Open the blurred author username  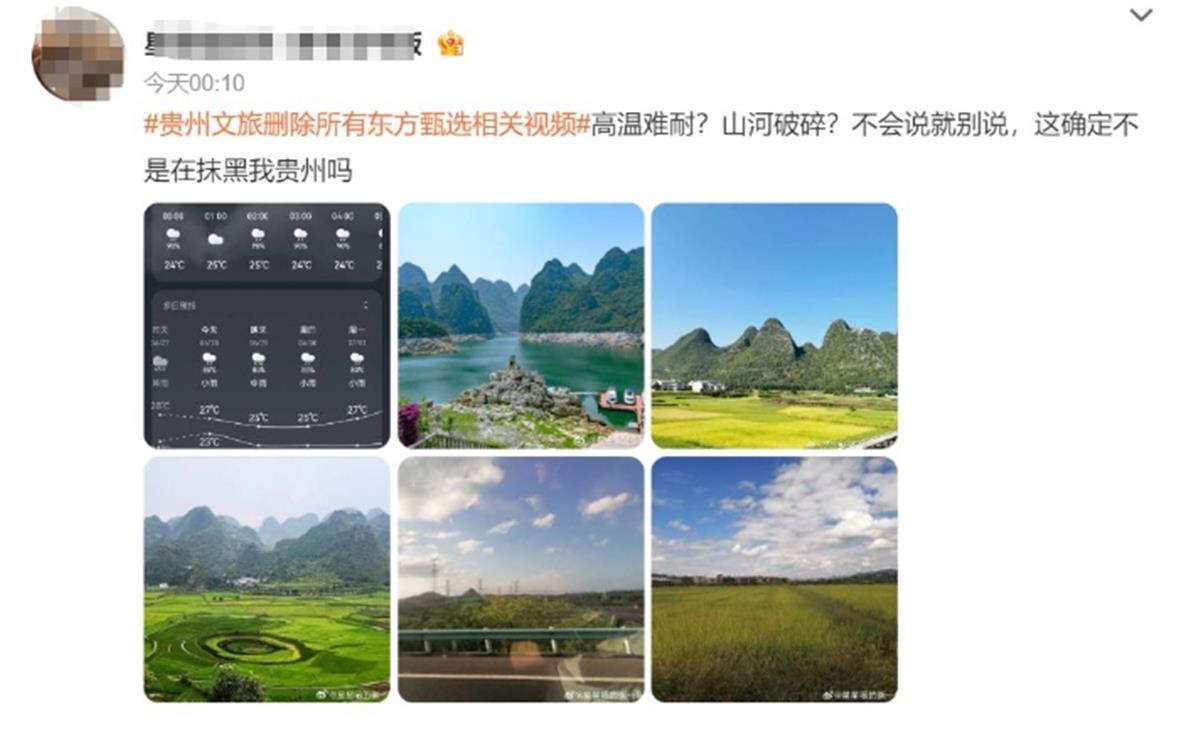pos(285,44)
